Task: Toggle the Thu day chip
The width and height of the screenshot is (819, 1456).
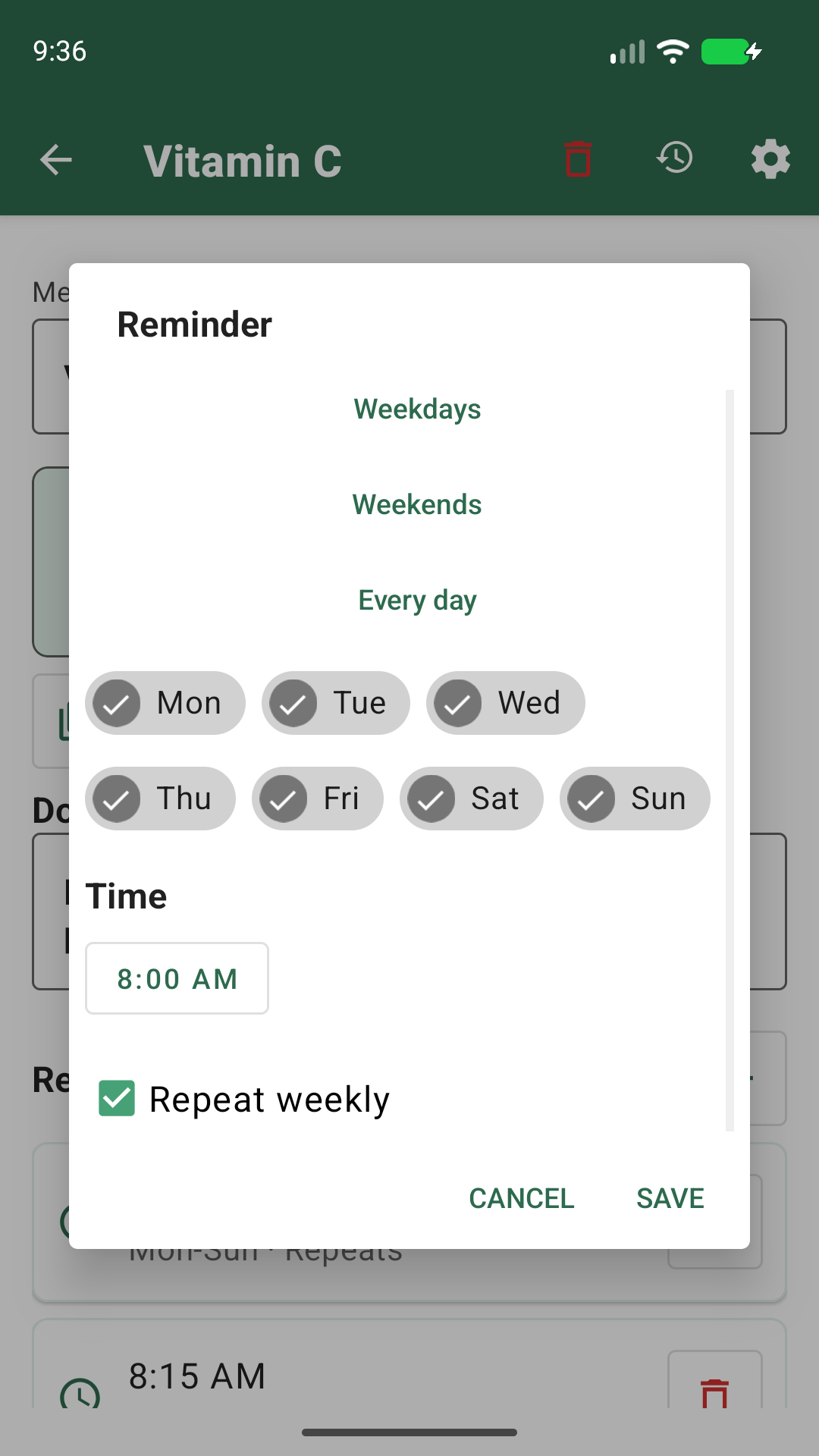Action: tap(160, 799)
